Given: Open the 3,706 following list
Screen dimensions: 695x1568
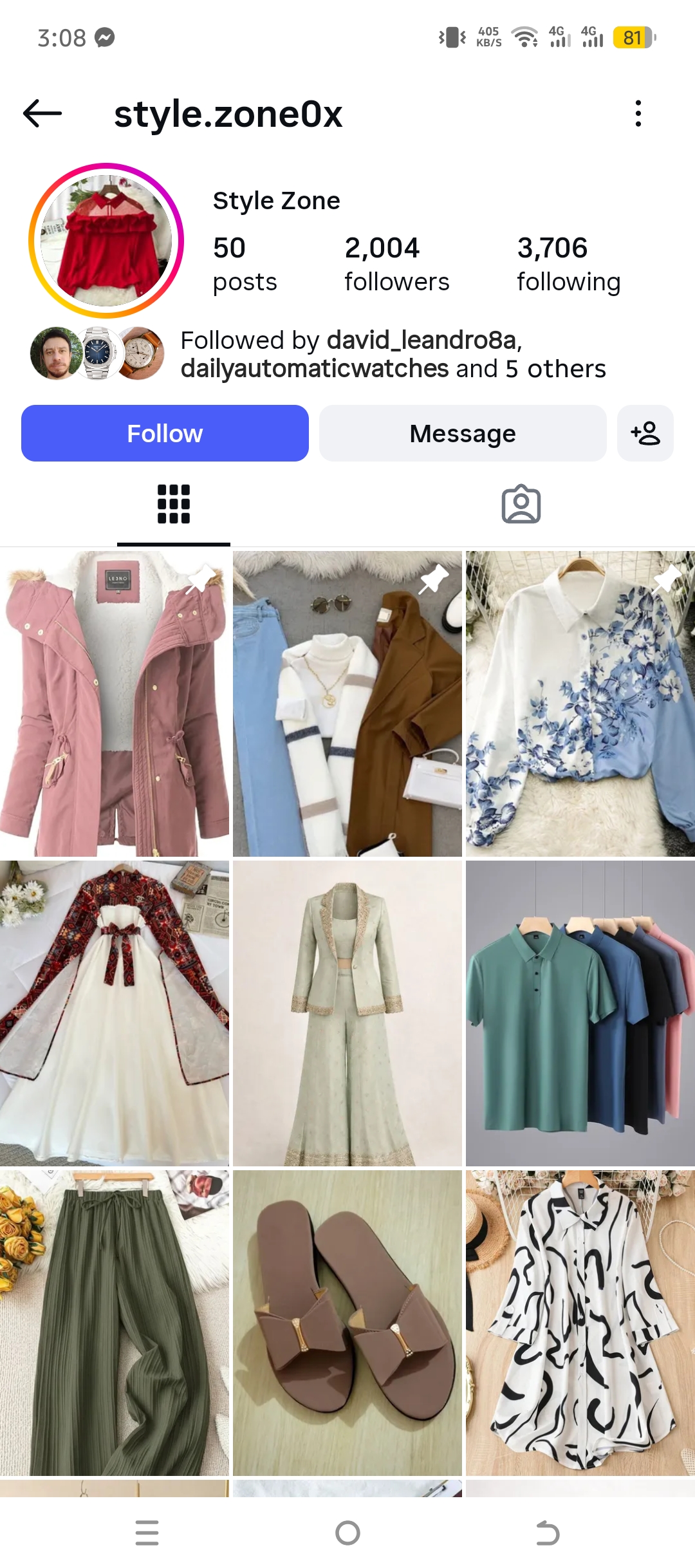Looking at the screenshot, I should (568, 264).
